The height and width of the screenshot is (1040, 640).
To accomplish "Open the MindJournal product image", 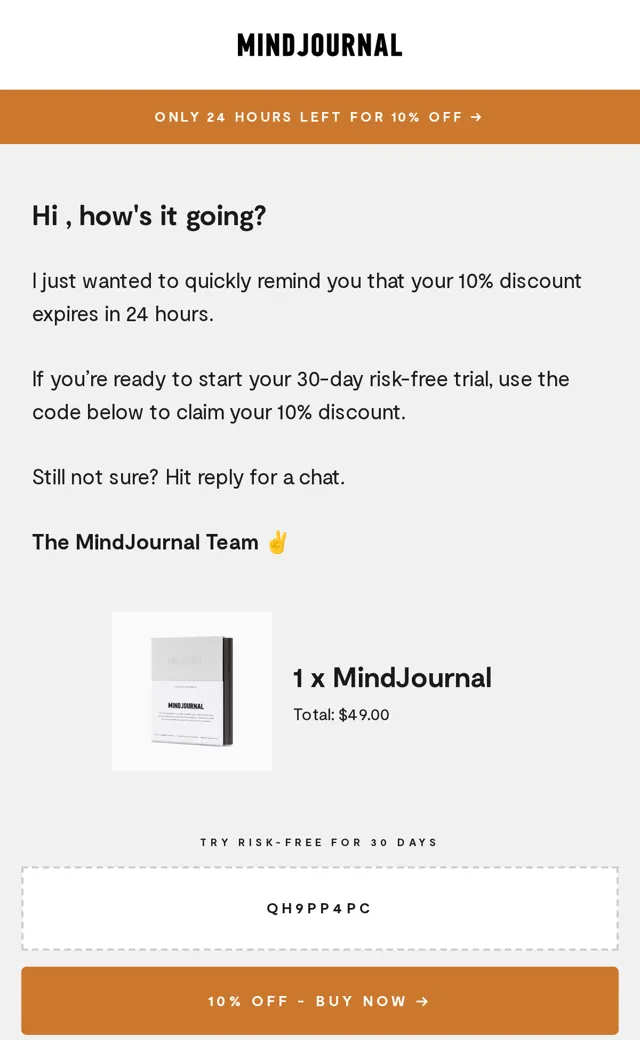I will coord(192,691).
